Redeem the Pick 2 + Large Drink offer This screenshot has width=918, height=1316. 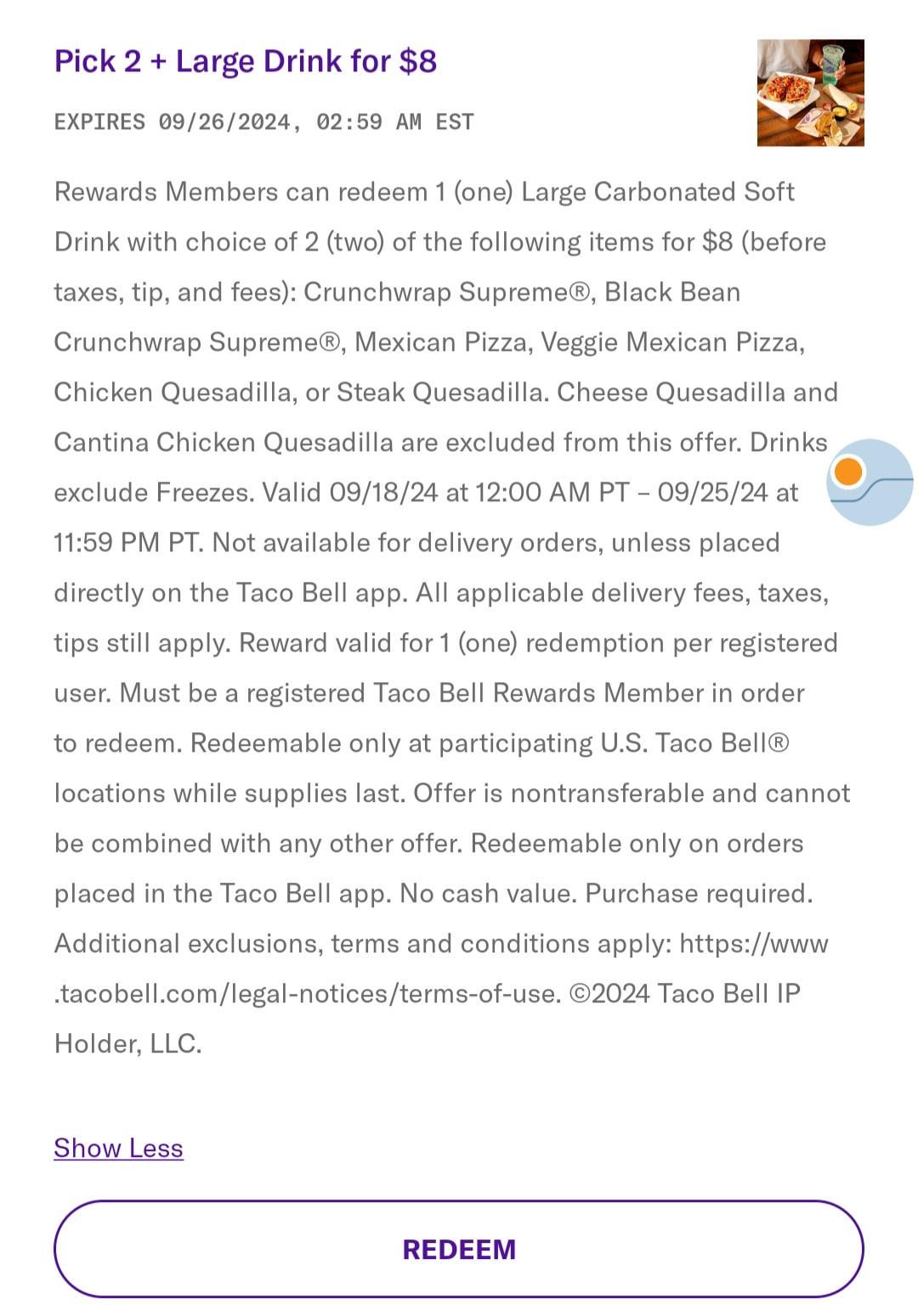tap(458, 1248)
